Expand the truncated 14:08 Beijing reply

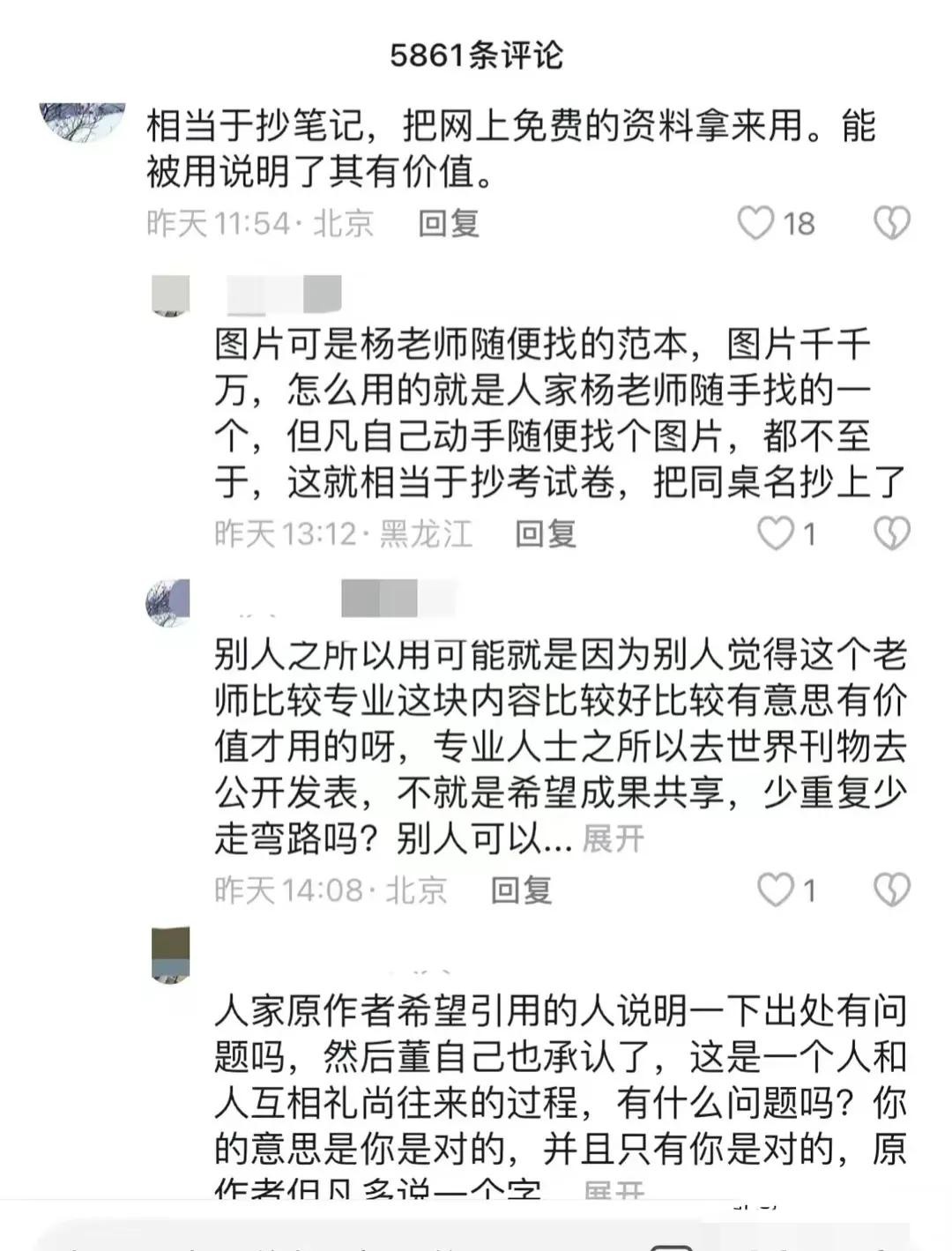pos(614,838)
